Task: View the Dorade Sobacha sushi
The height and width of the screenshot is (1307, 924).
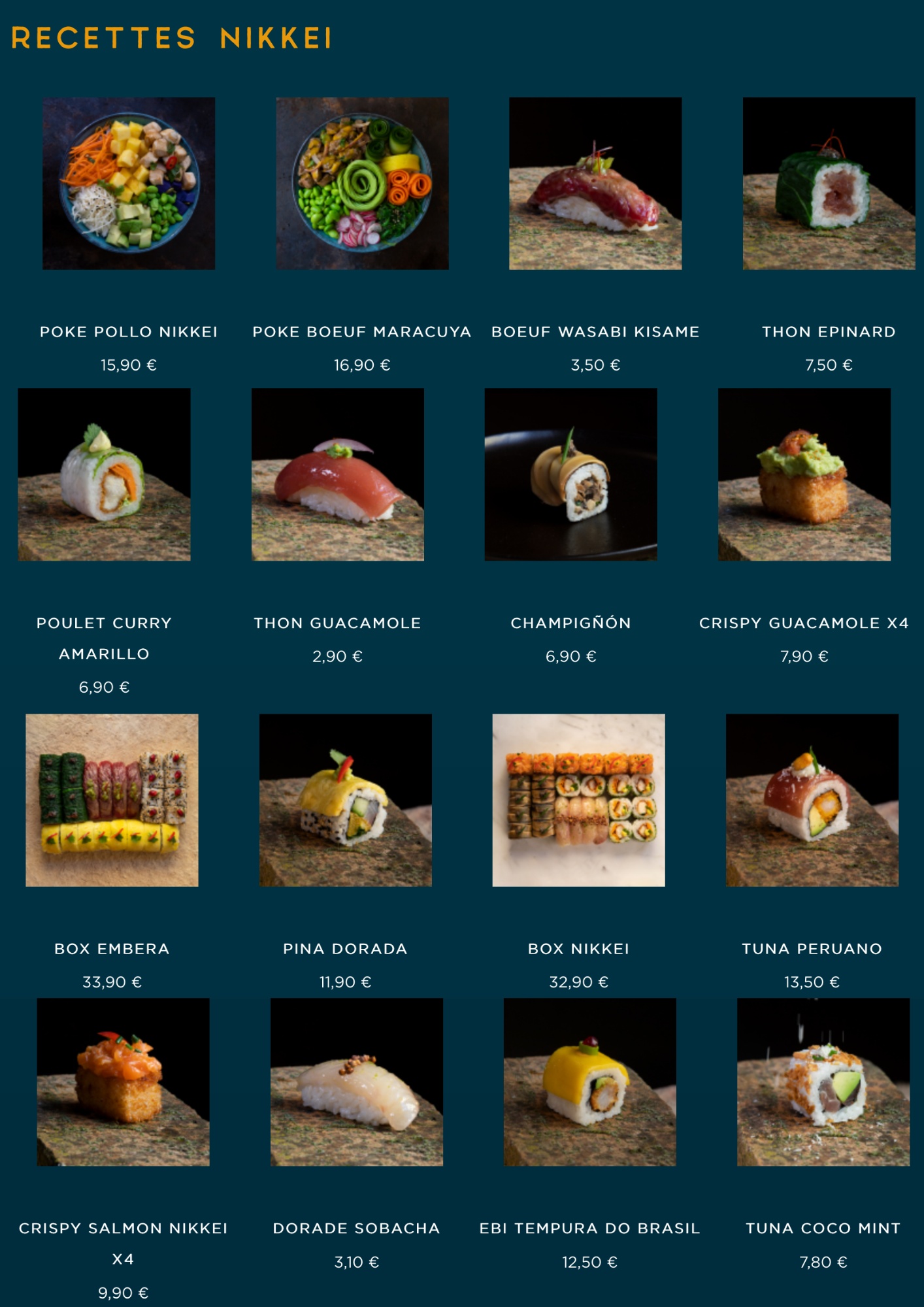Action: point(356,1082)
